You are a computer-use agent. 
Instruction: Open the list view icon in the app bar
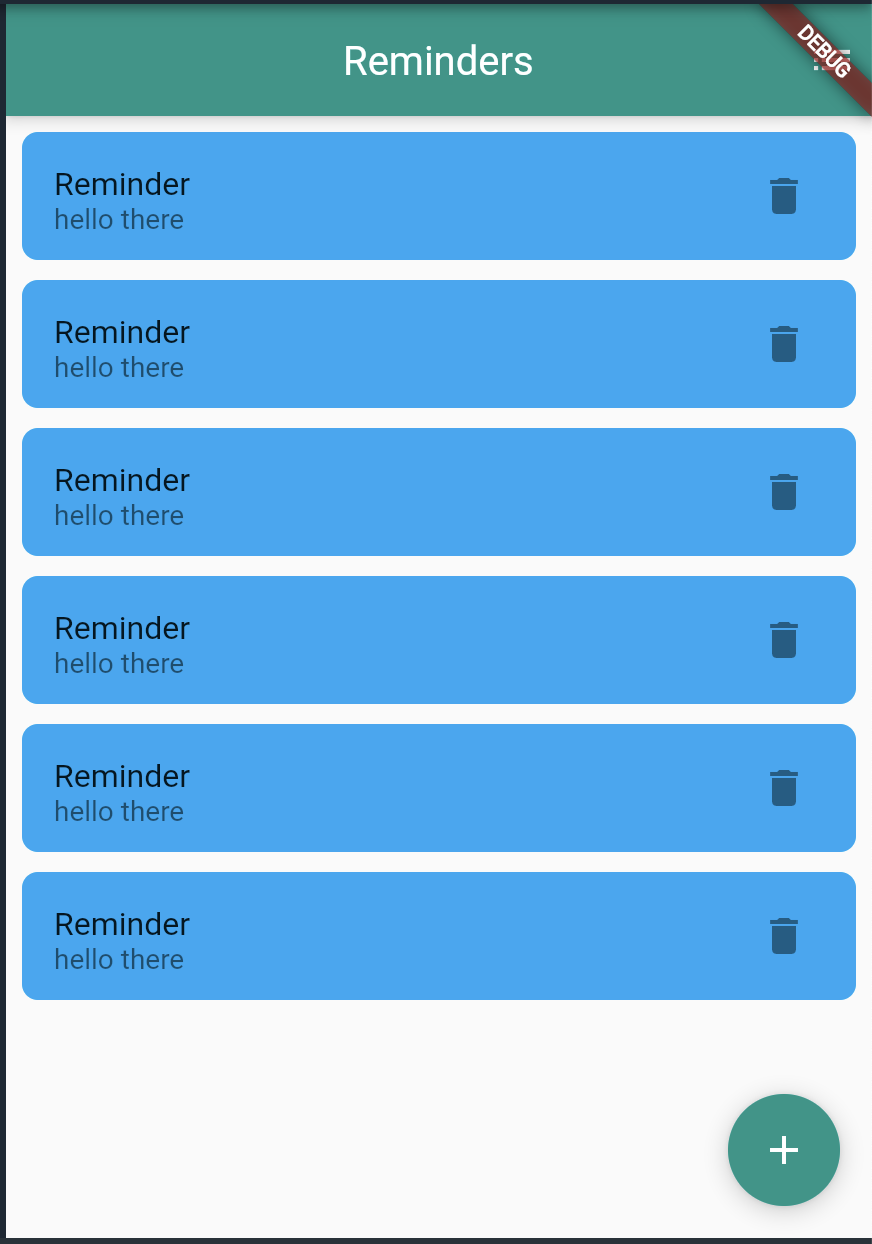pyautogui.click(x=832, y=61)
